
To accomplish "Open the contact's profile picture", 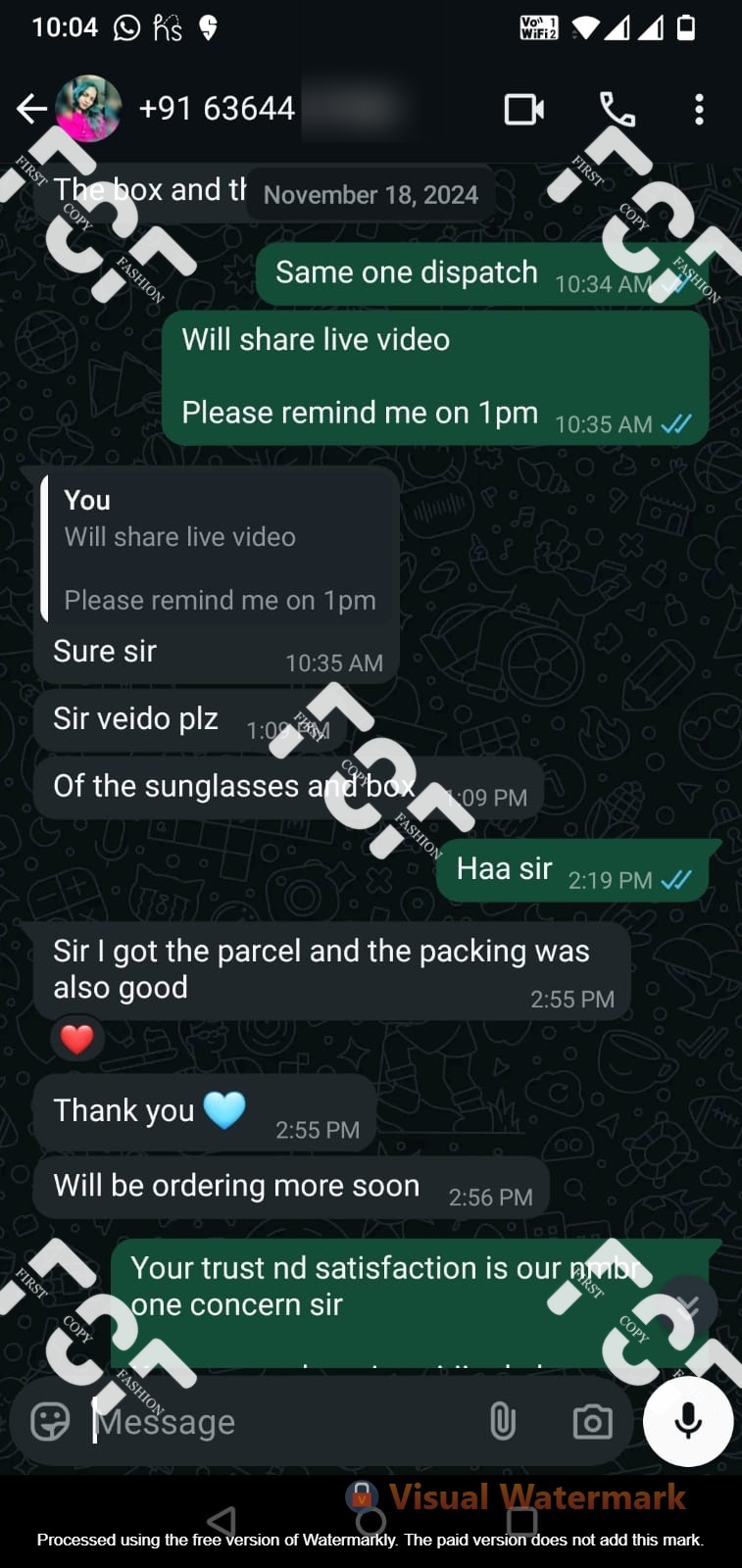I will [x=88, y=109].
